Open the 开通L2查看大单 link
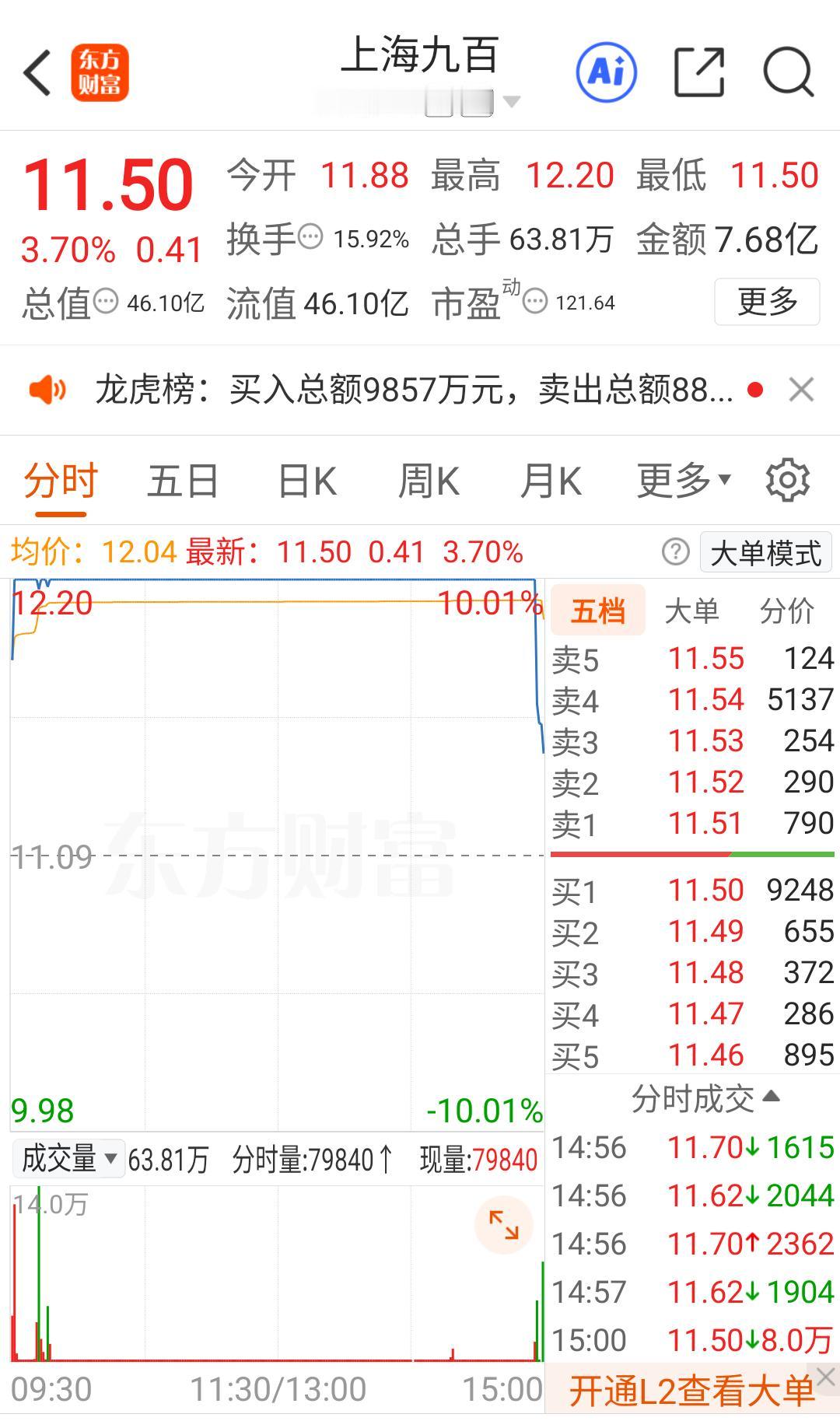Screen dimensions: 840x1428 [693, 1389]
